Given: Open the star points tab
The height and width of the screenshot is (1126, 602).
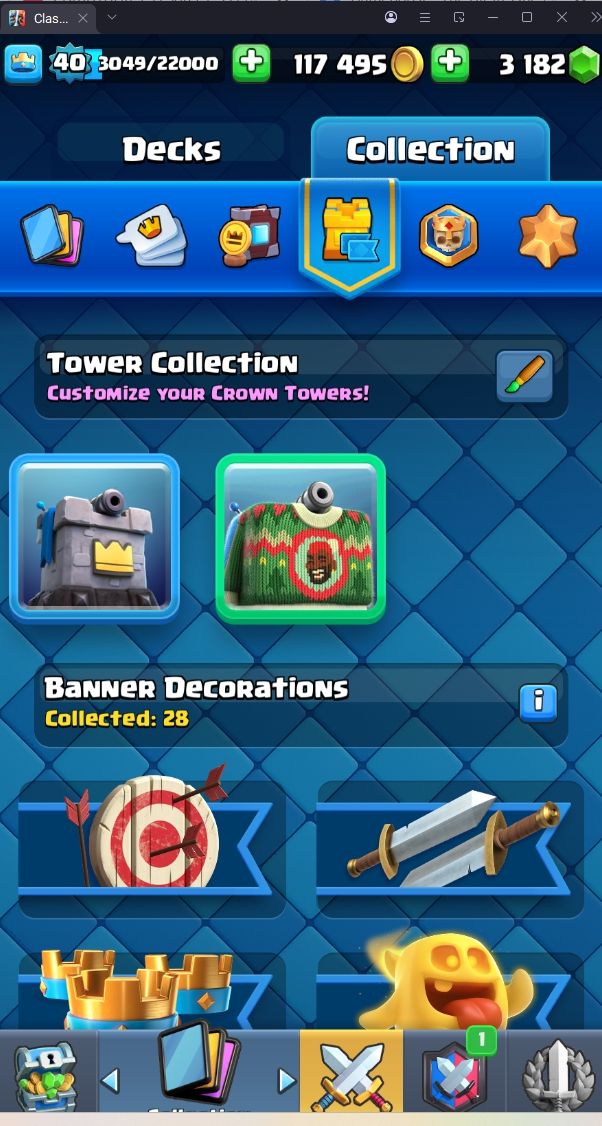Looking at the screenshot, I should pyautogui.click(x=548, y=236).
